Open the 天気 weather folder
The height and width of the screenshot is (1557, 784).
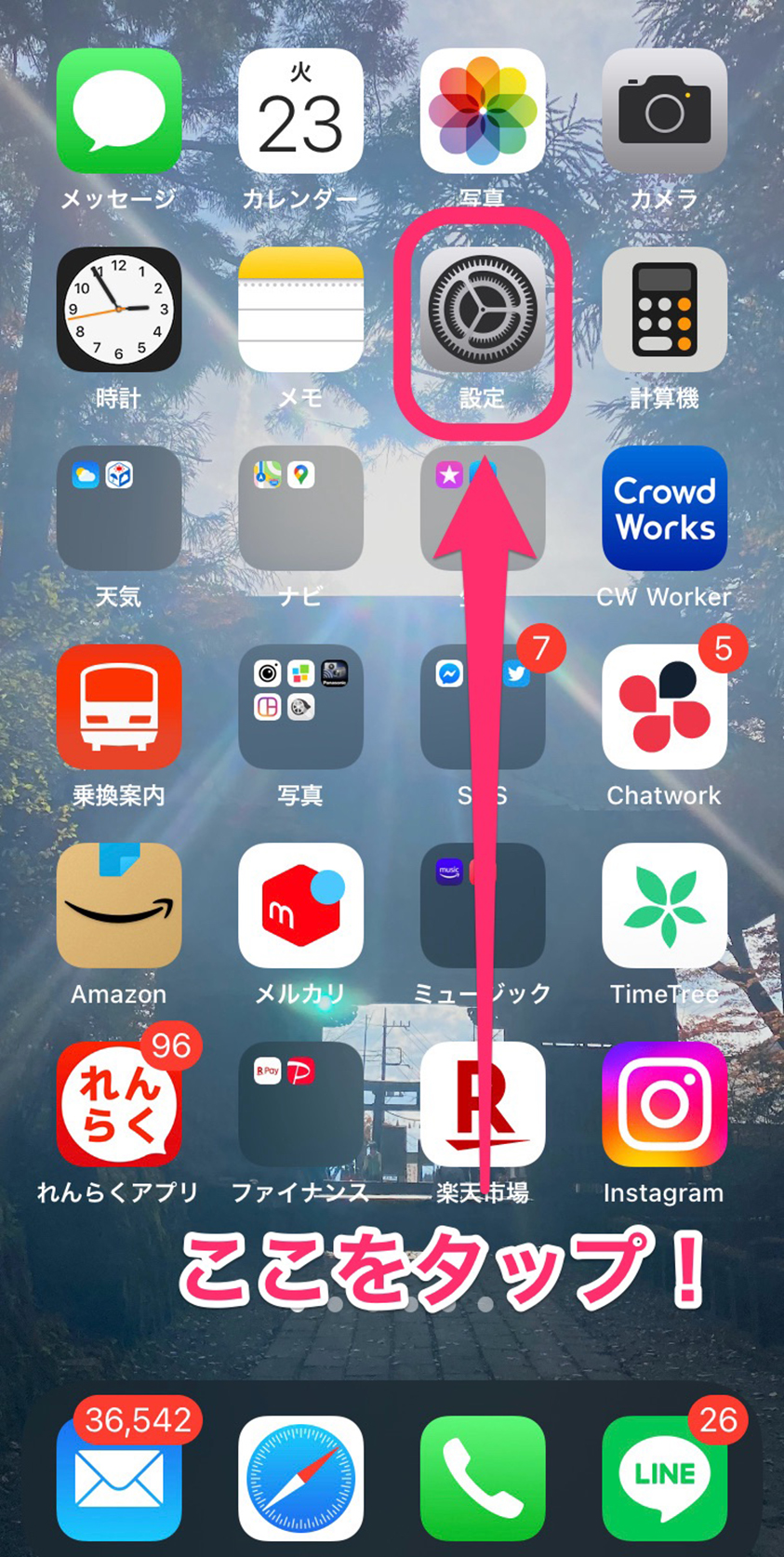coord(118,508)
